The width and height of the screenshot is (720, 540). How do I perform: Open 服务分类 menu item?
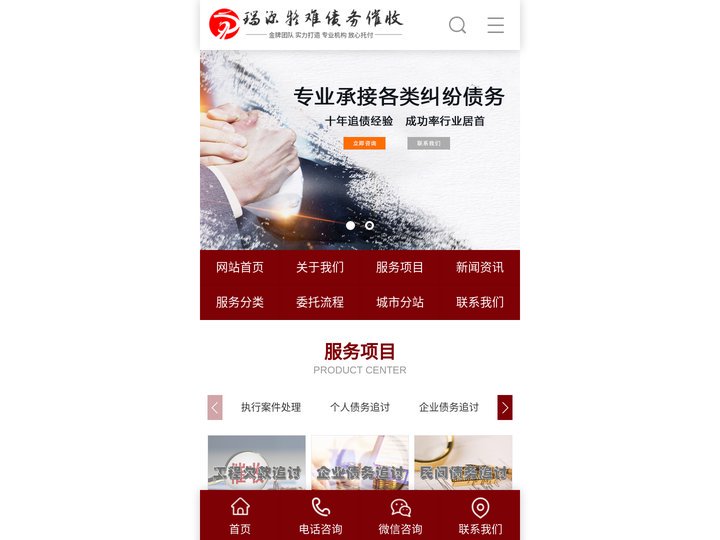pos(240,302)
